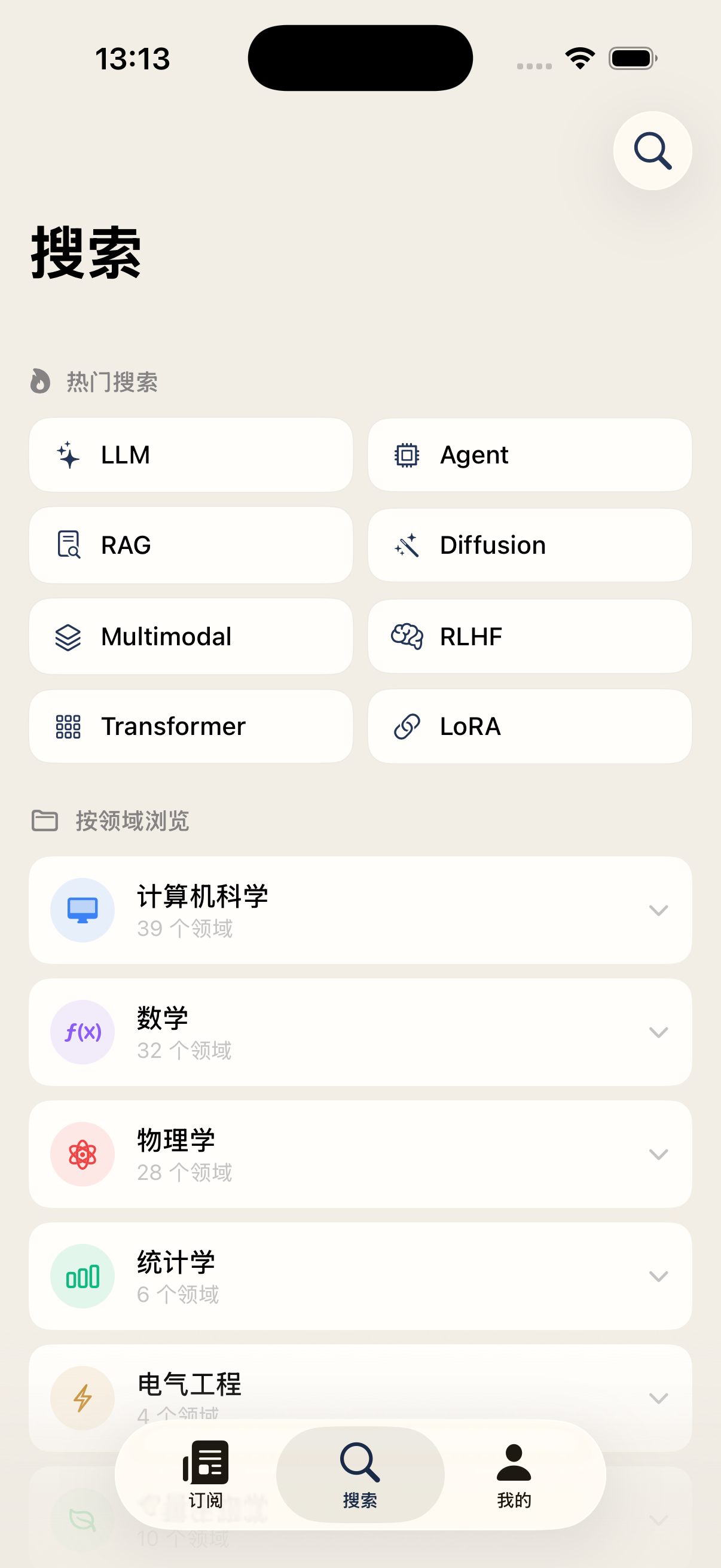Screen dimensions: 721x1568
Task: Click the chip icon beside Agent
Action: [408, 454]
